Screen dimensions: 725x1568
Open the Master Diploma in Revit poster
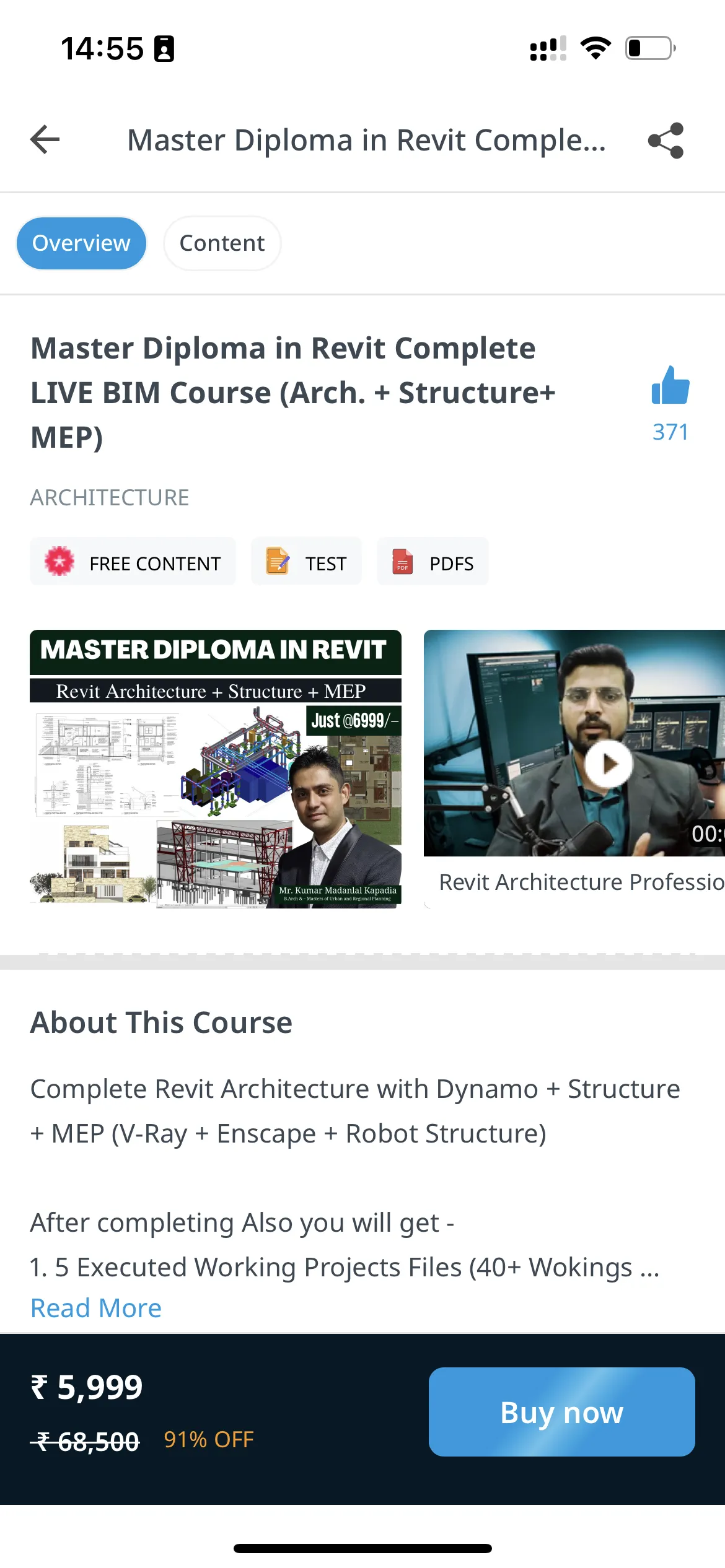click(x=216, y=768)
